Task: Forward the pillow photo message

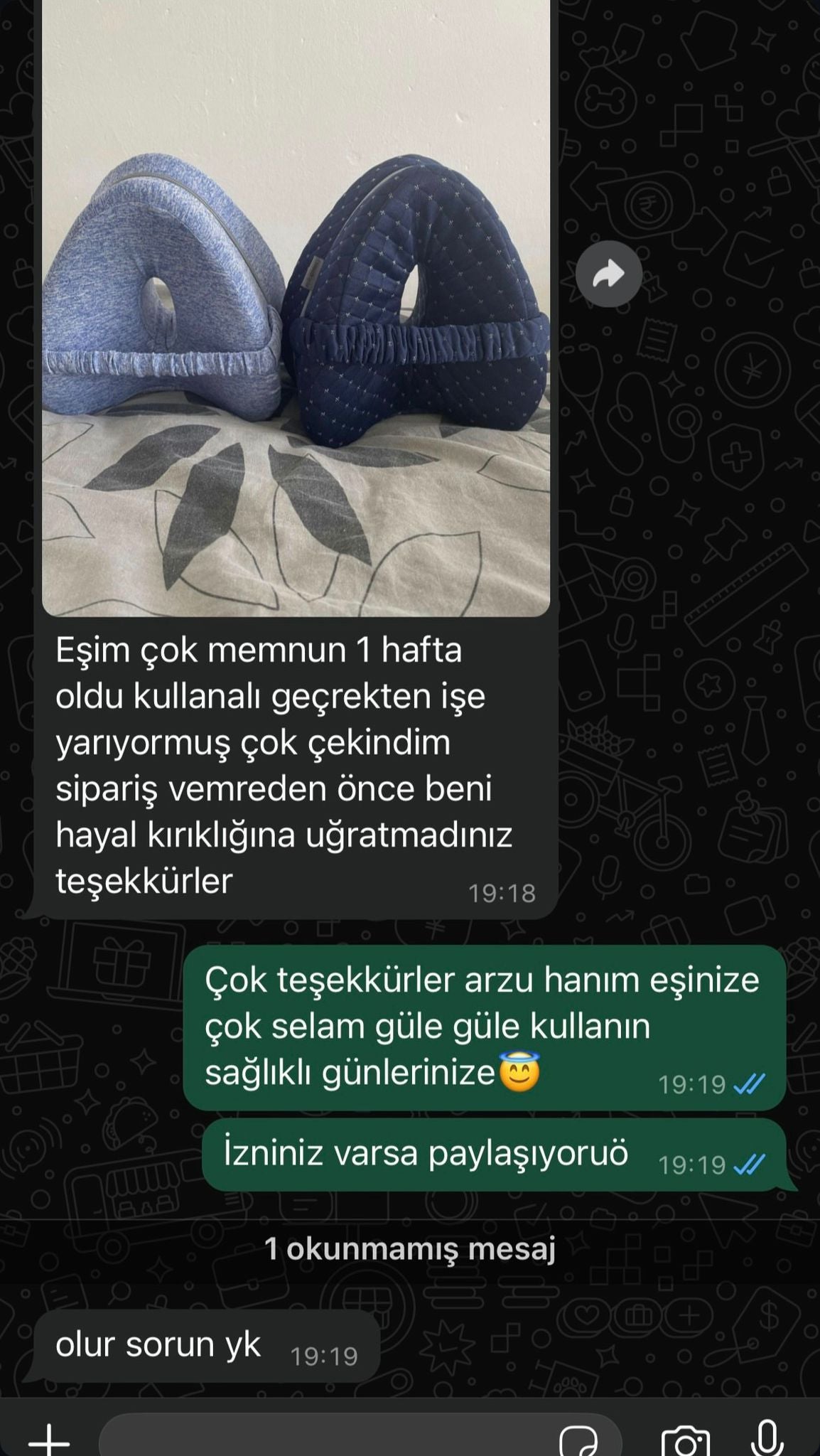Action: tap(609, 274)
